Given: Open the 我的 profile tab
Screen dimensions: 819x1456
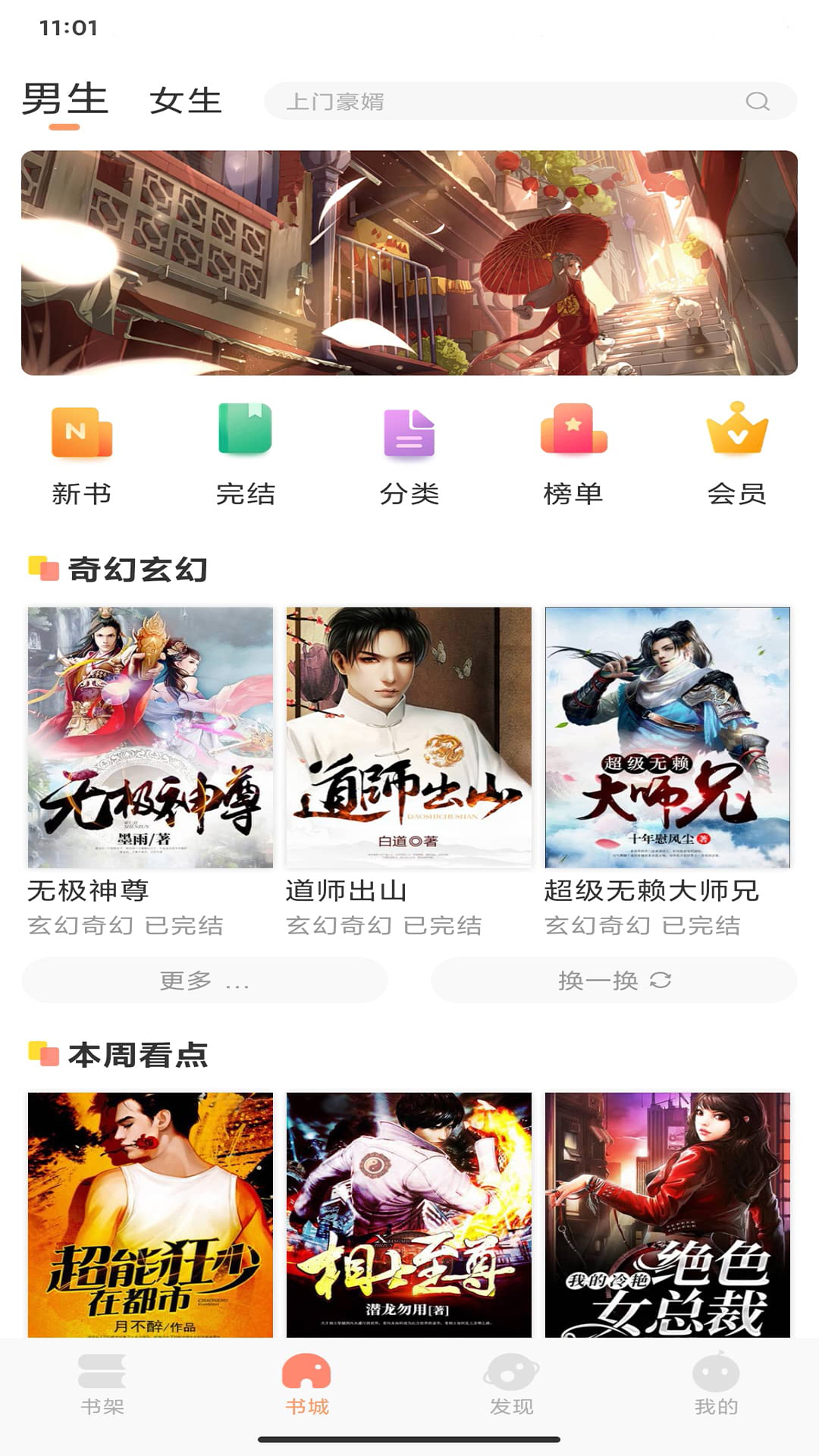Looking at the screenshot, I should (716, 1385).
